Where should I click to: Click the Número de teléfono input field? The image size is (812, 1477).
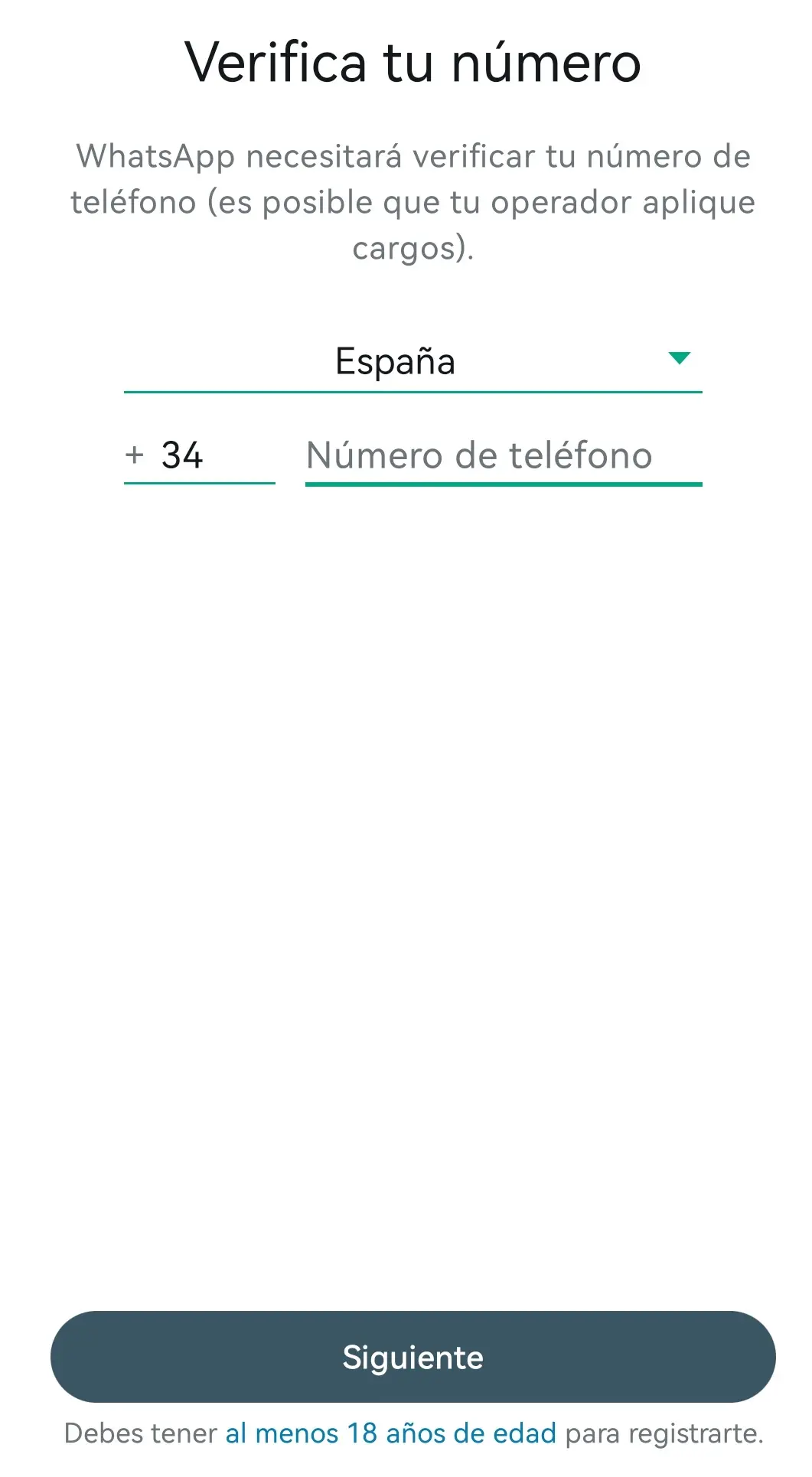503,455
